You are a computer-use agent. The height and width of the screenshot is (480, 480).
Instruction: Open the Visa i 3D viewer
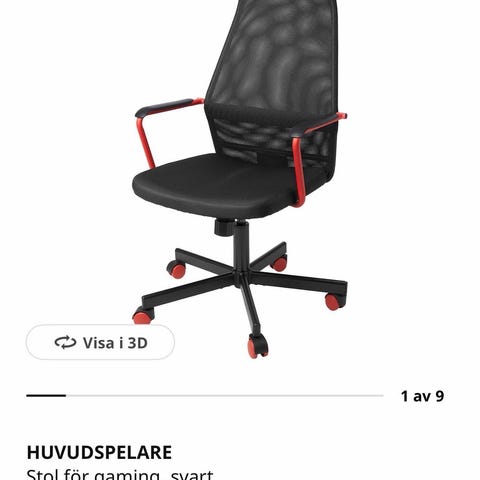pos(100,342)
